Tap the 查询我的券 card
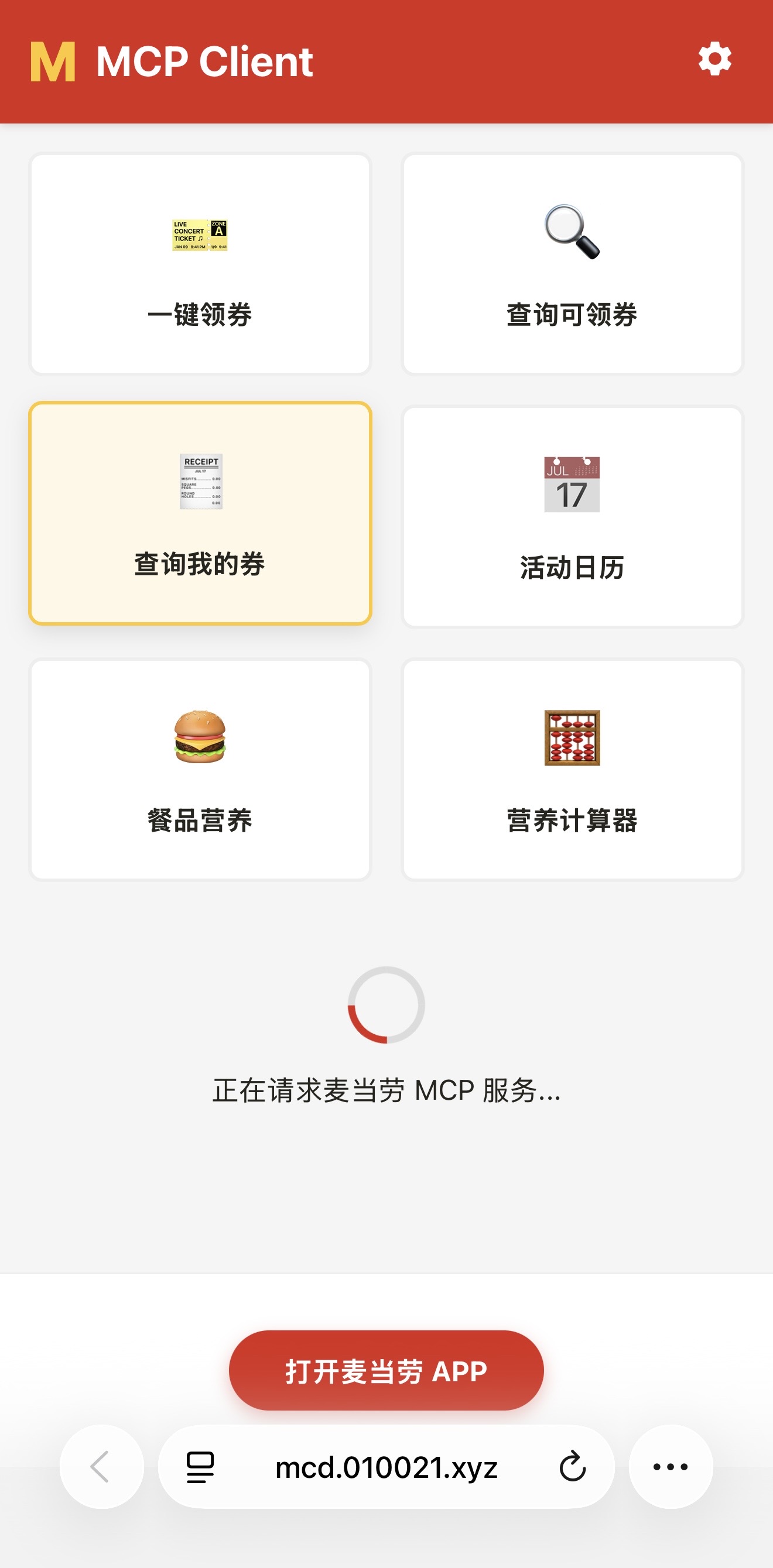This screenshot has height=1568, width=773. click(x=200, y=513)
